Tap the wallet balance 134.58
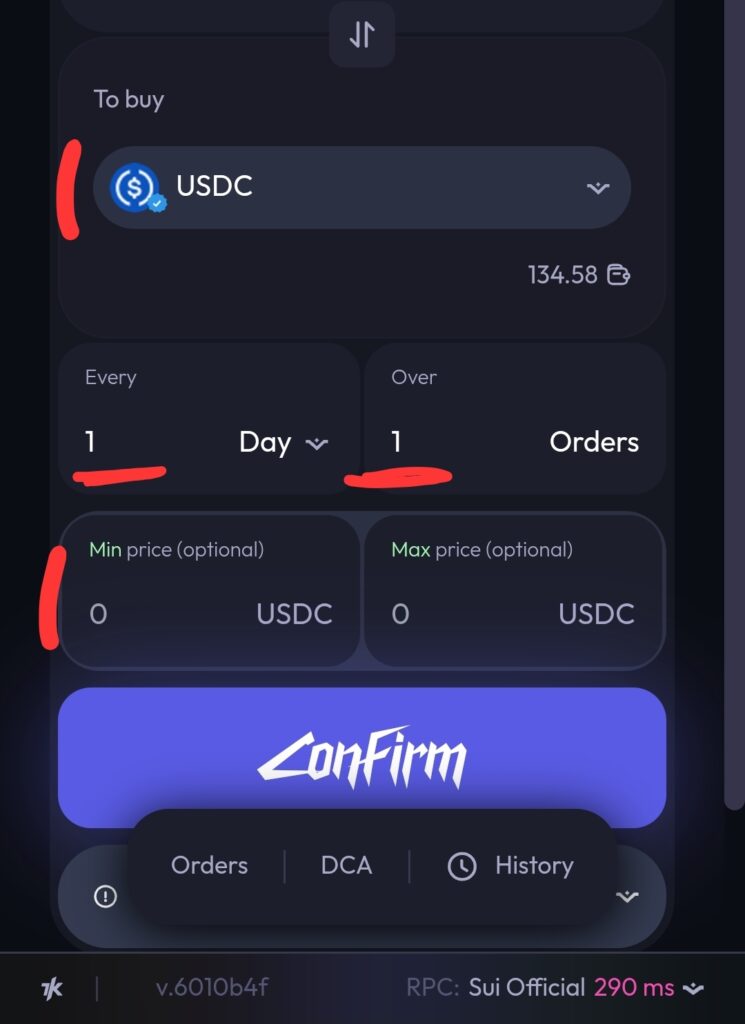Viewport: 745px width, 1024px height. (578, 275)
